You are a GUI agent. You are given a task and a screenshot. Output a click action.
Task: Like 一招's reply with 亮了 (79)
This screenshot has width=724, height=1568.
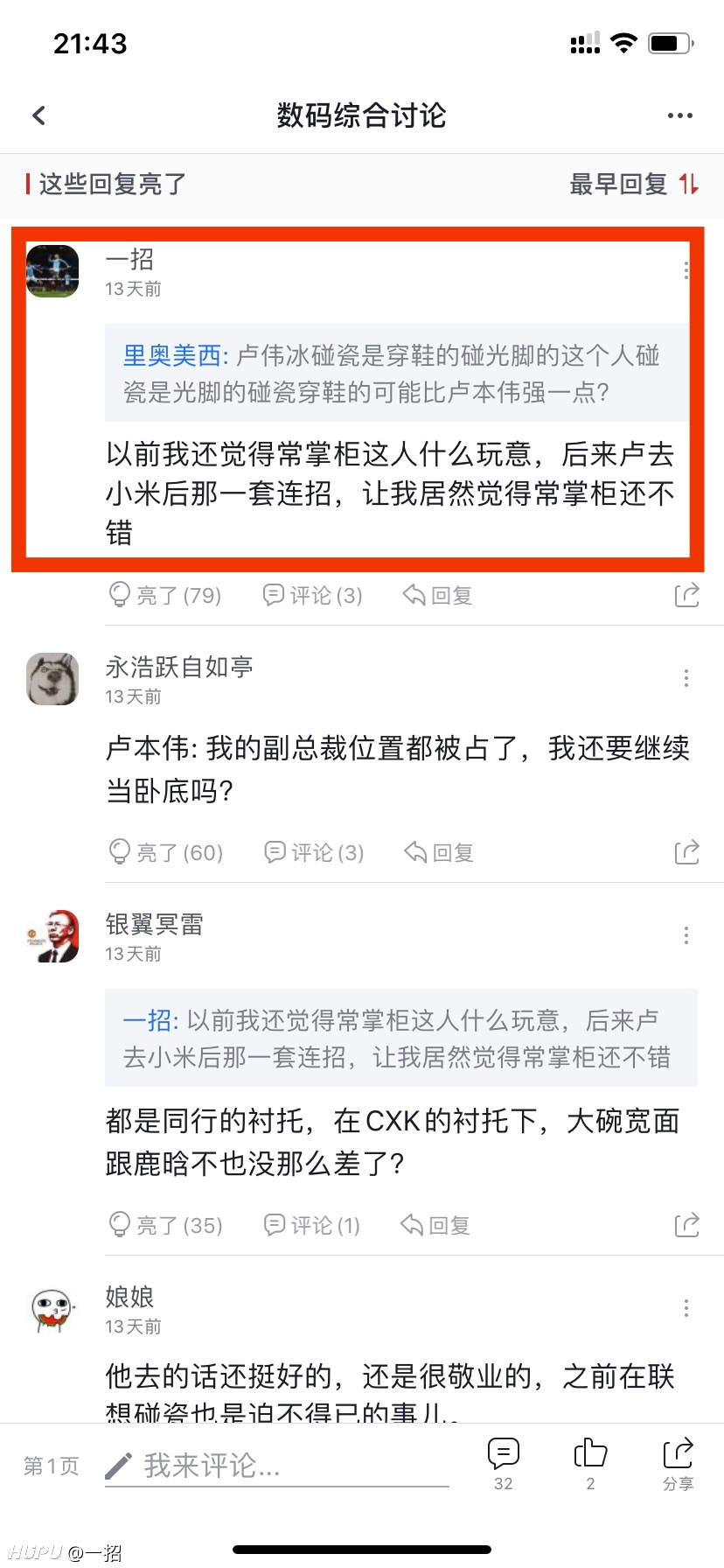point(164,595)
